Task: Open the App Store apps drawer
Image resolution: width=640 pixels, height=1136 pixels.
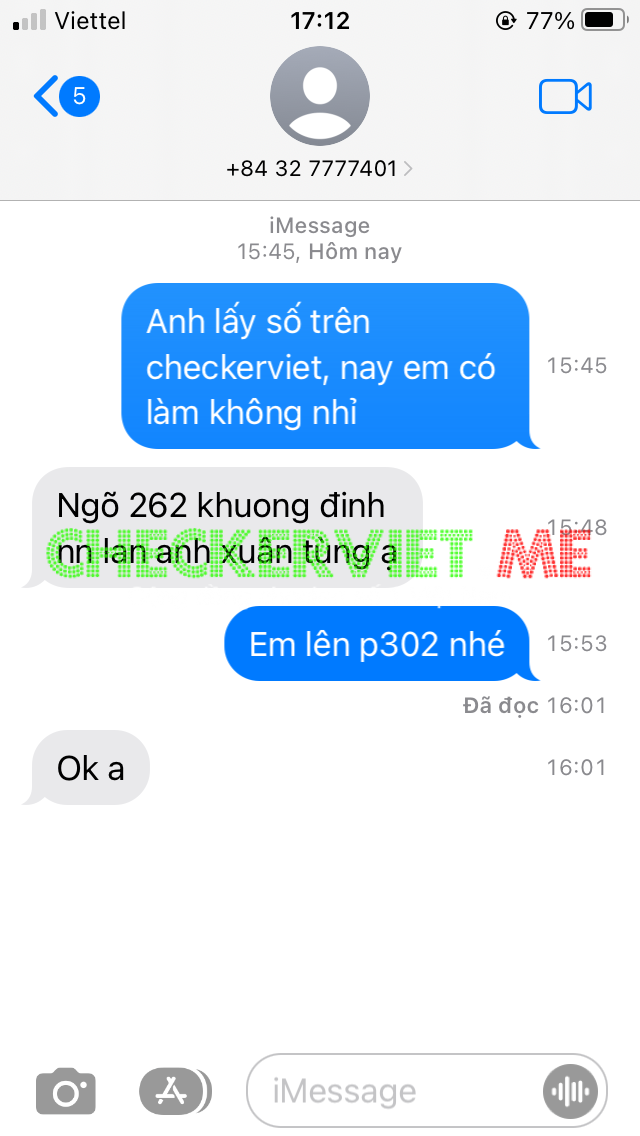Action: point(173,1091)
